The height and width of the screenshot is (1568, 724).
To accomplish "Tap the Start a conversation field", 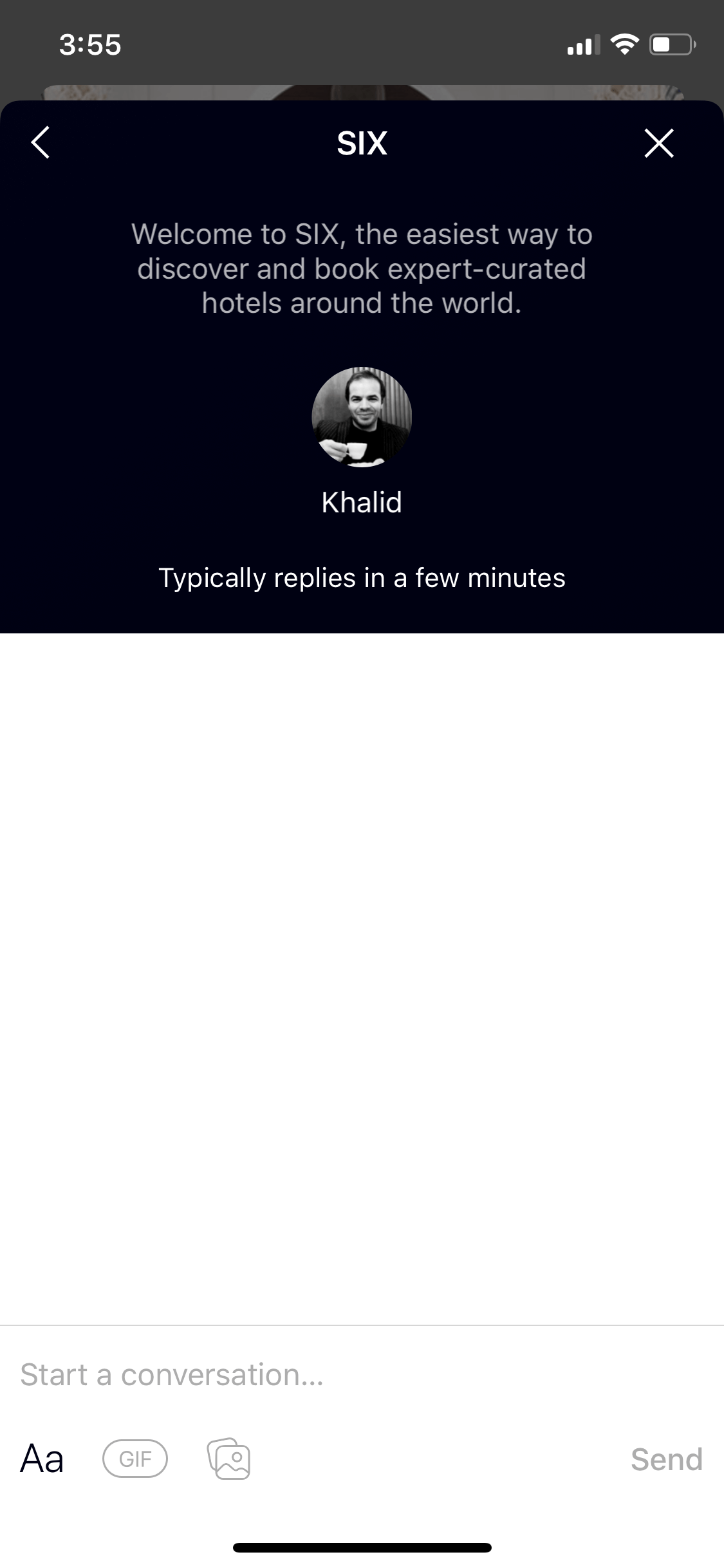I will pyautogui.click(x=362, y=1375).
